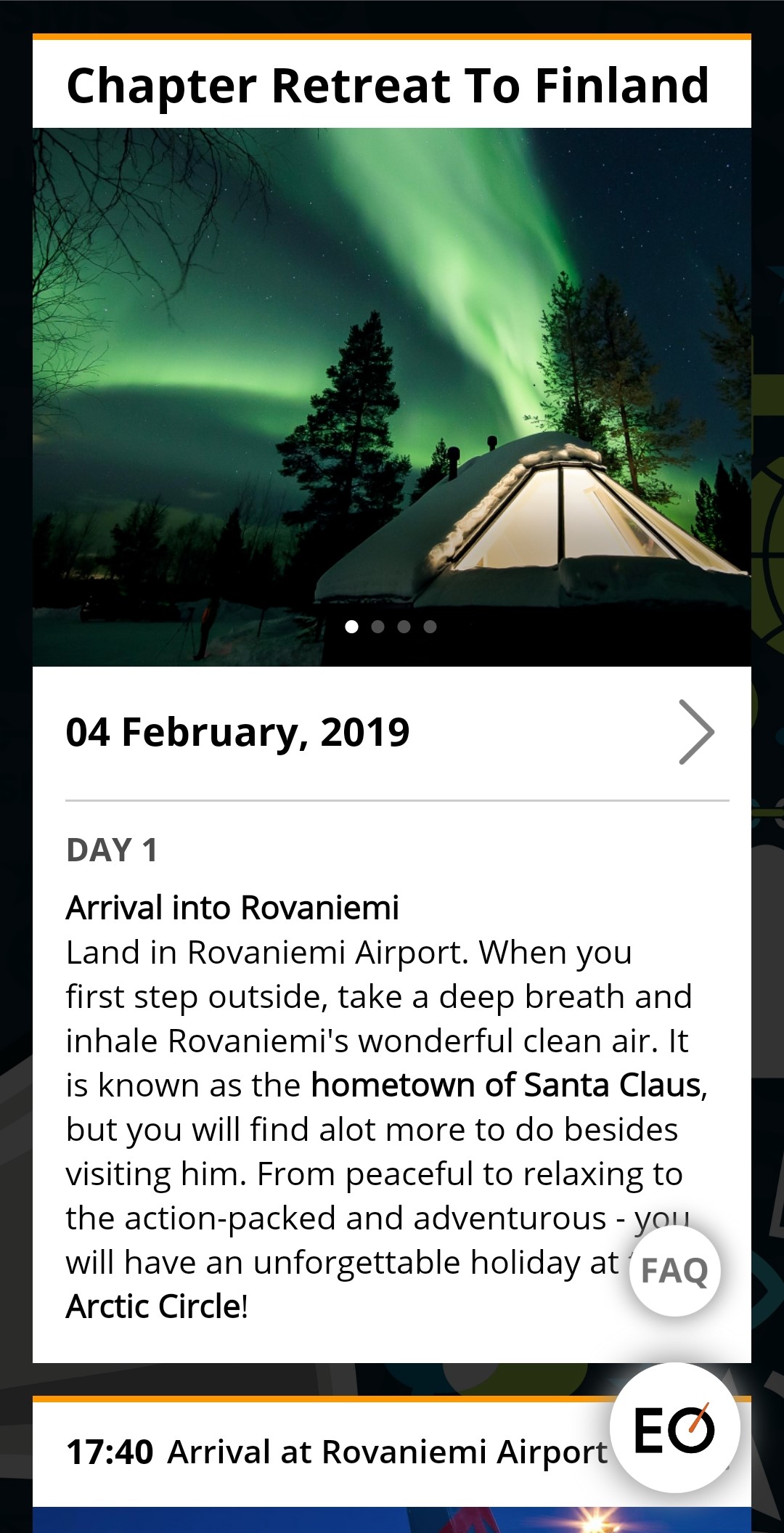The height and width of the screenshot is (1533, 784).
Task: Tap the EO floating menu button
Action: [675, 1428]
